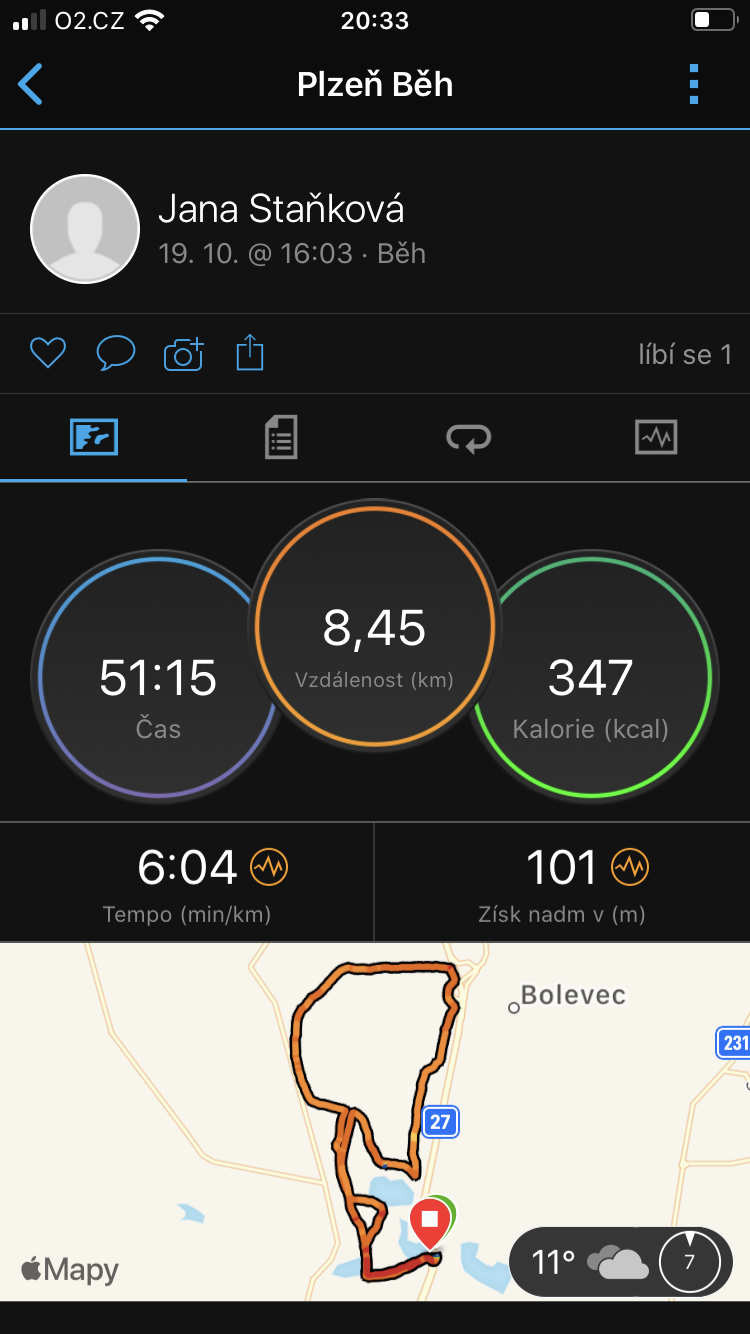
Task: Switch to the stats details tab
Action: click(x=281, y=438)
